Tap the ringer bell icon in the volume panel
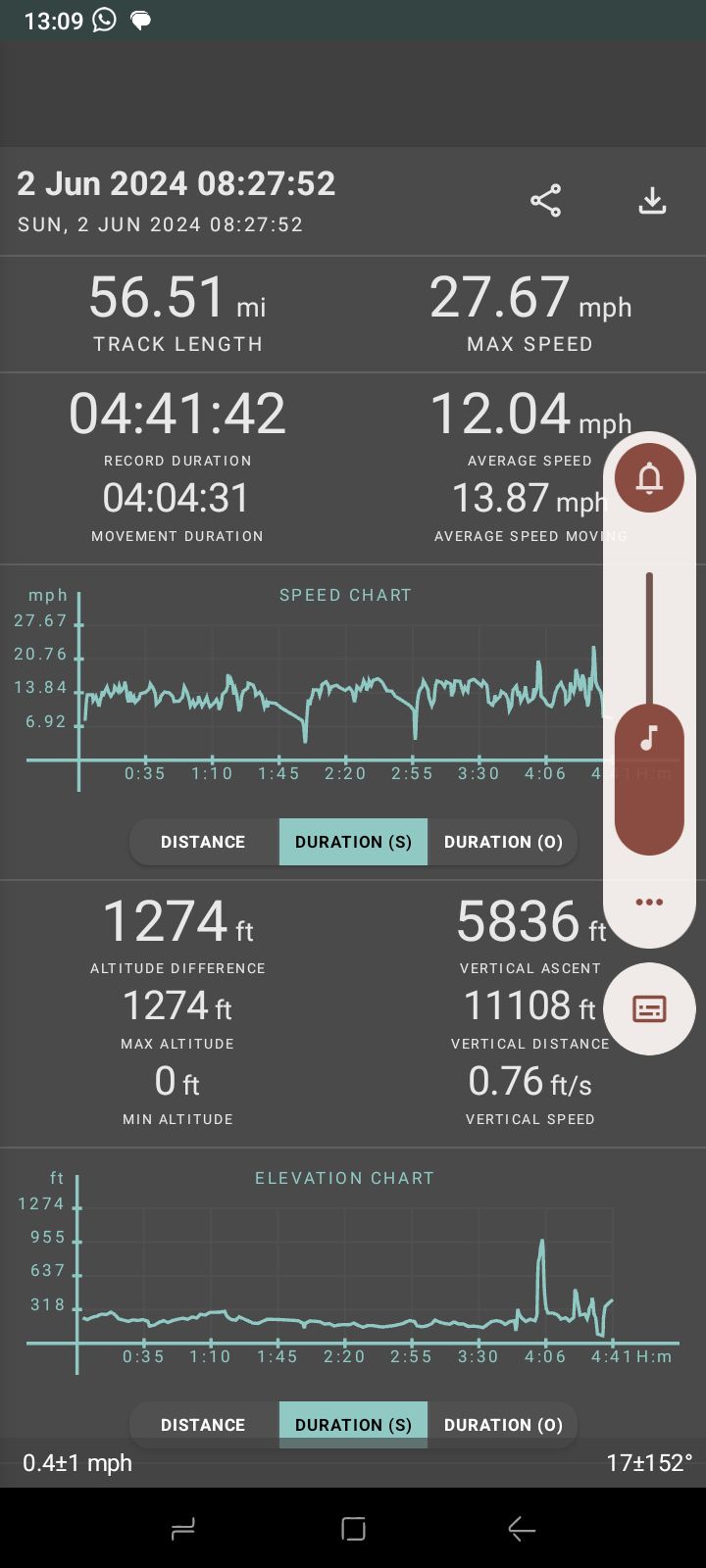The width and height of the screenshot is (706, 1568). pos(649,478)
